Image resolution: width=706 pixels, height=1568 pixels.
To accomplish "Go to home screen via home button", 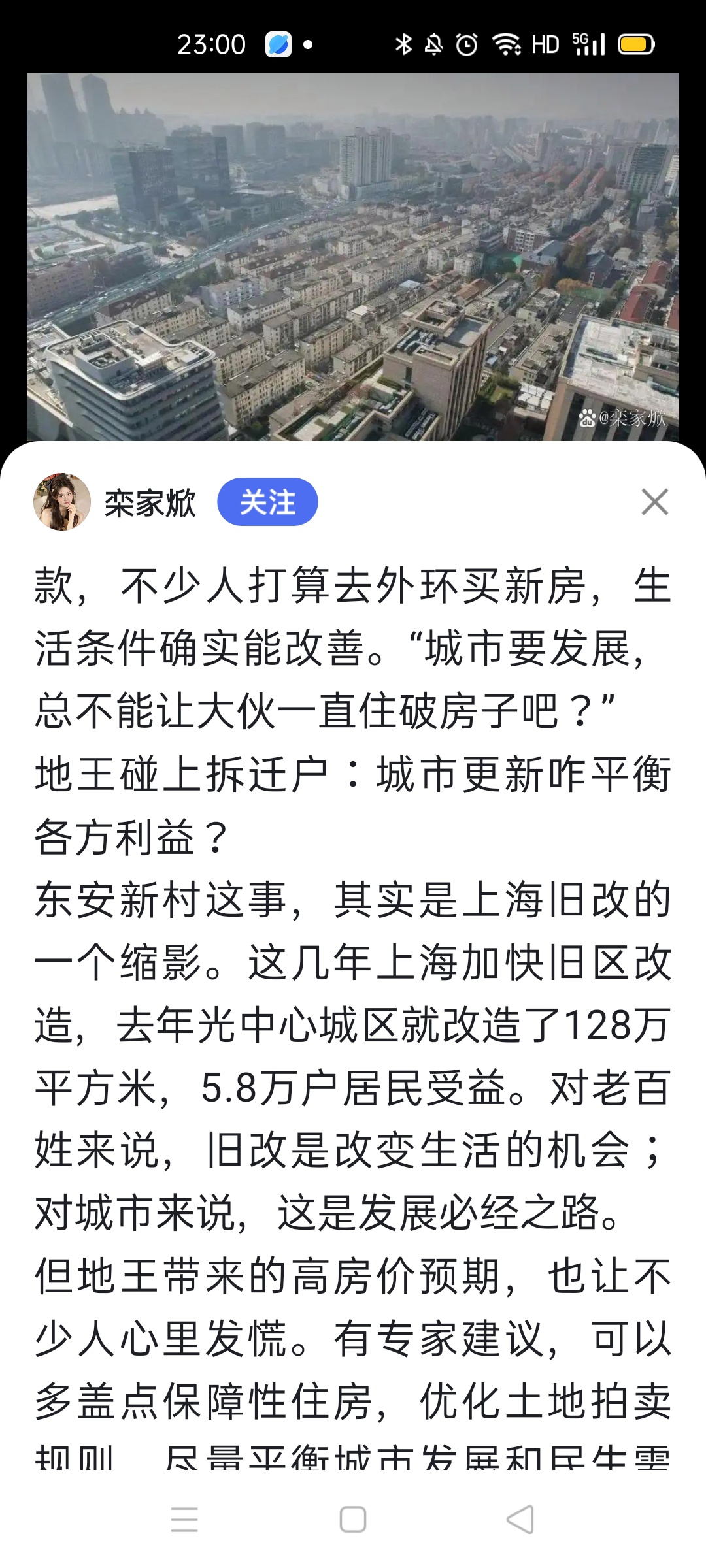I will point(353,1519).
